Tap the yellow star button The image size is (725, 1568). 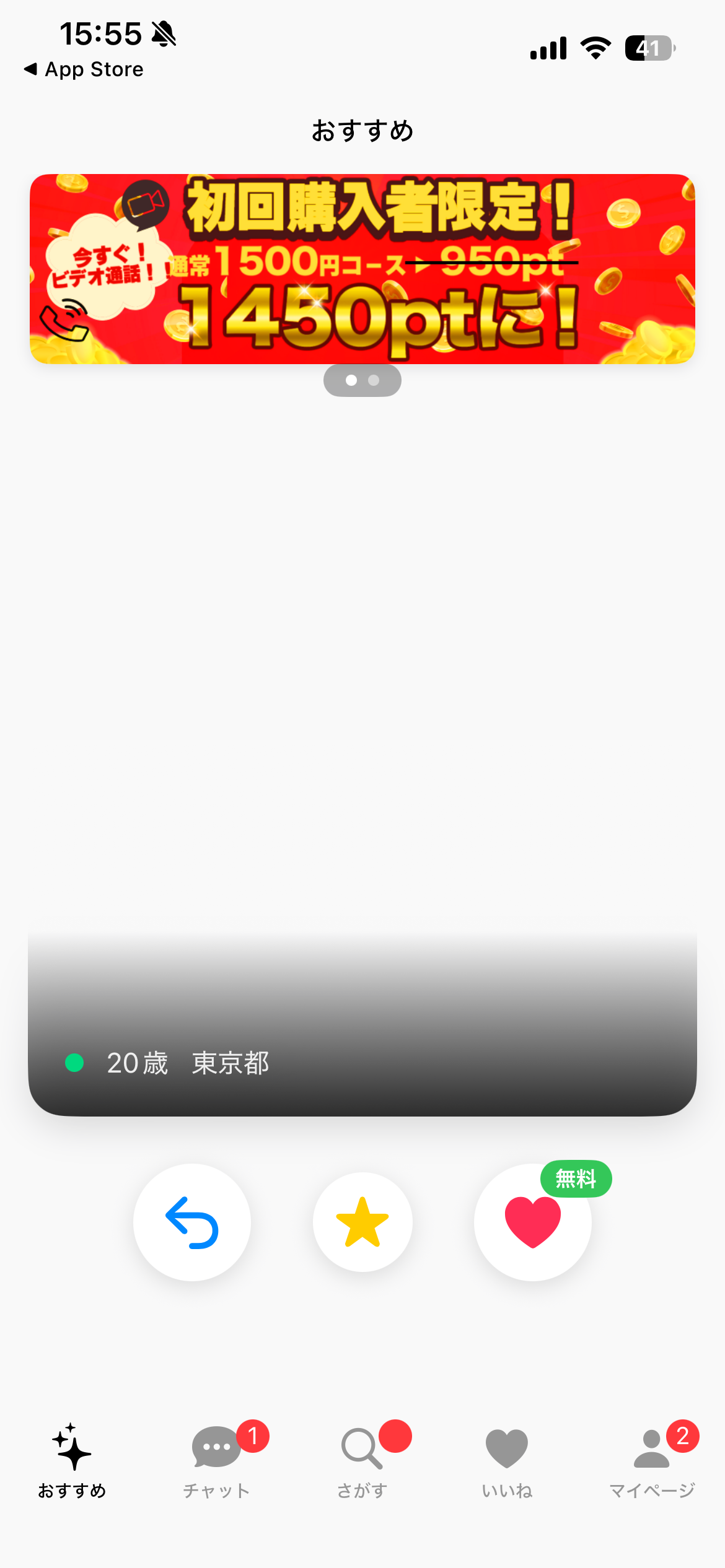362,1222
